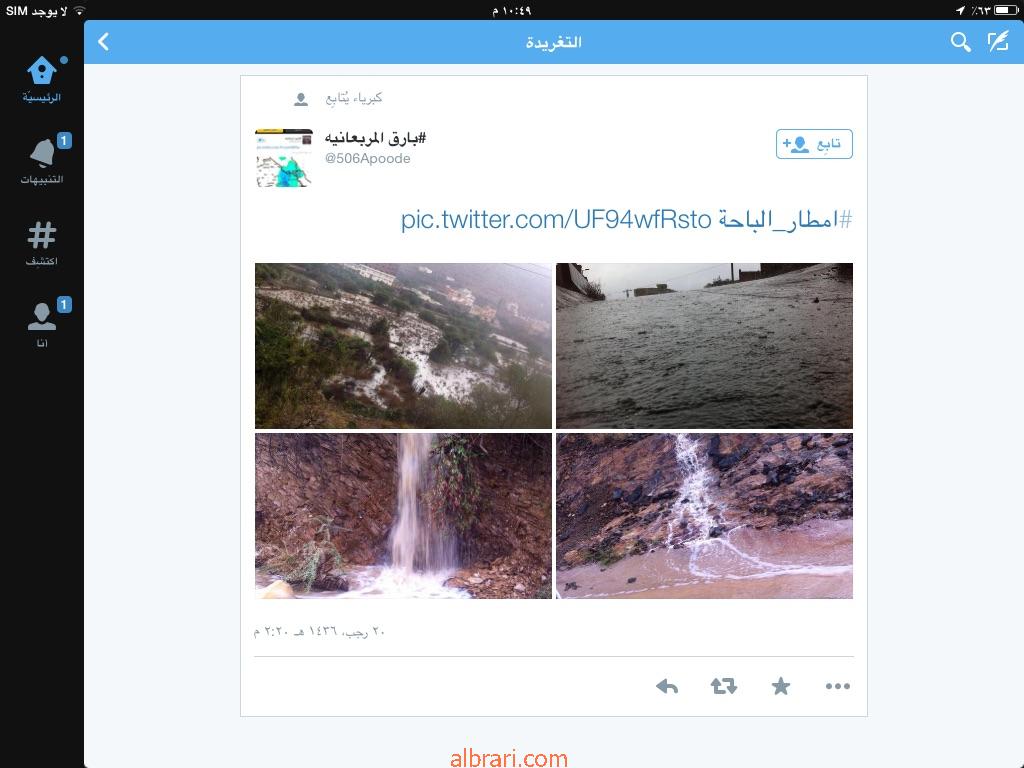
Task: Retweet this tweet
Action: click(x=724, y=686)
